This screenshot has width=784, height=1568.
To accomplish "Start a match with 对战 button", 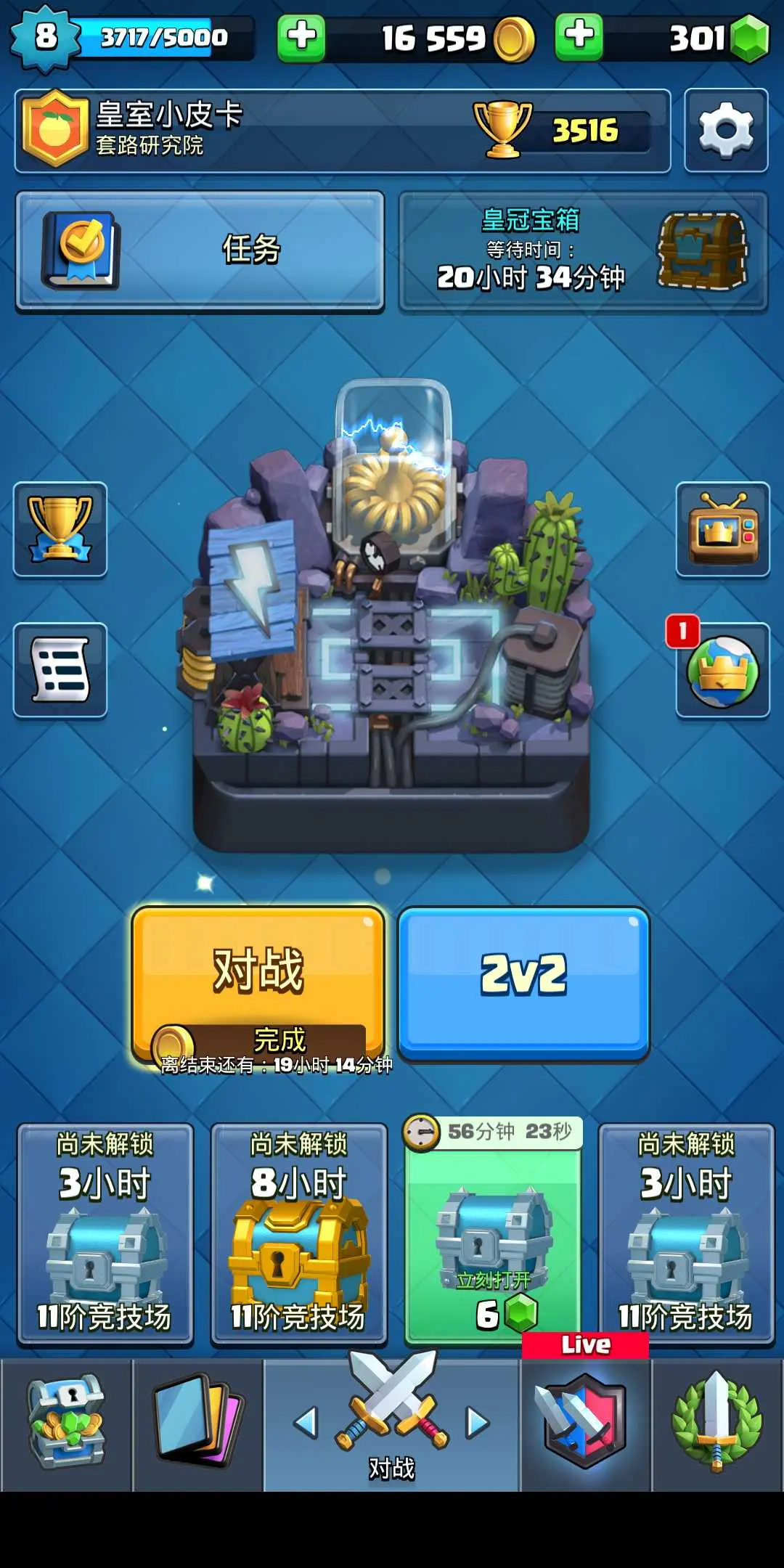I will (x=258, y=984).
